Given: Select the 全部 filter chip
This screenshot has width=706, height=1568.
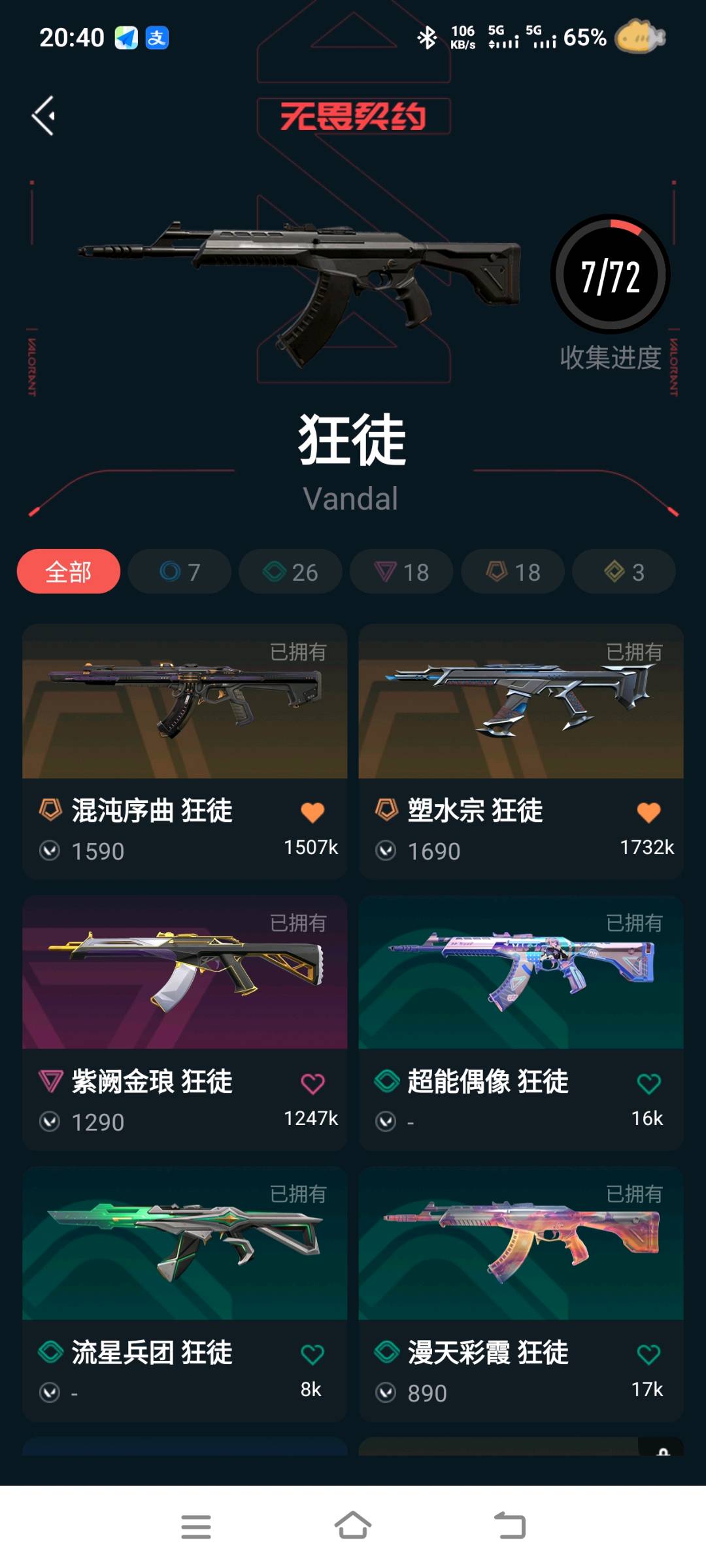Looking at the screenshot, I should tap(69, 572).
